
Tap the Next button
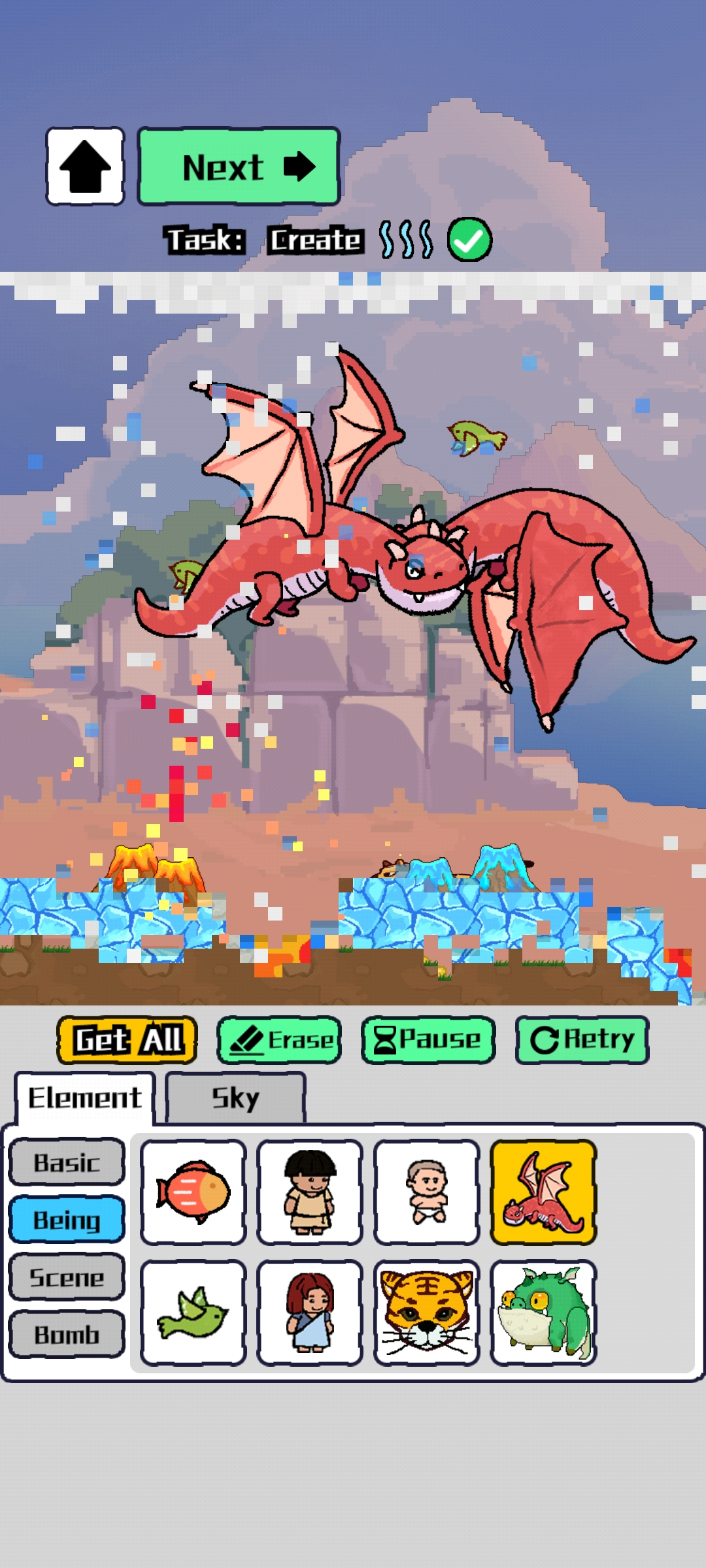click(239, 167)
